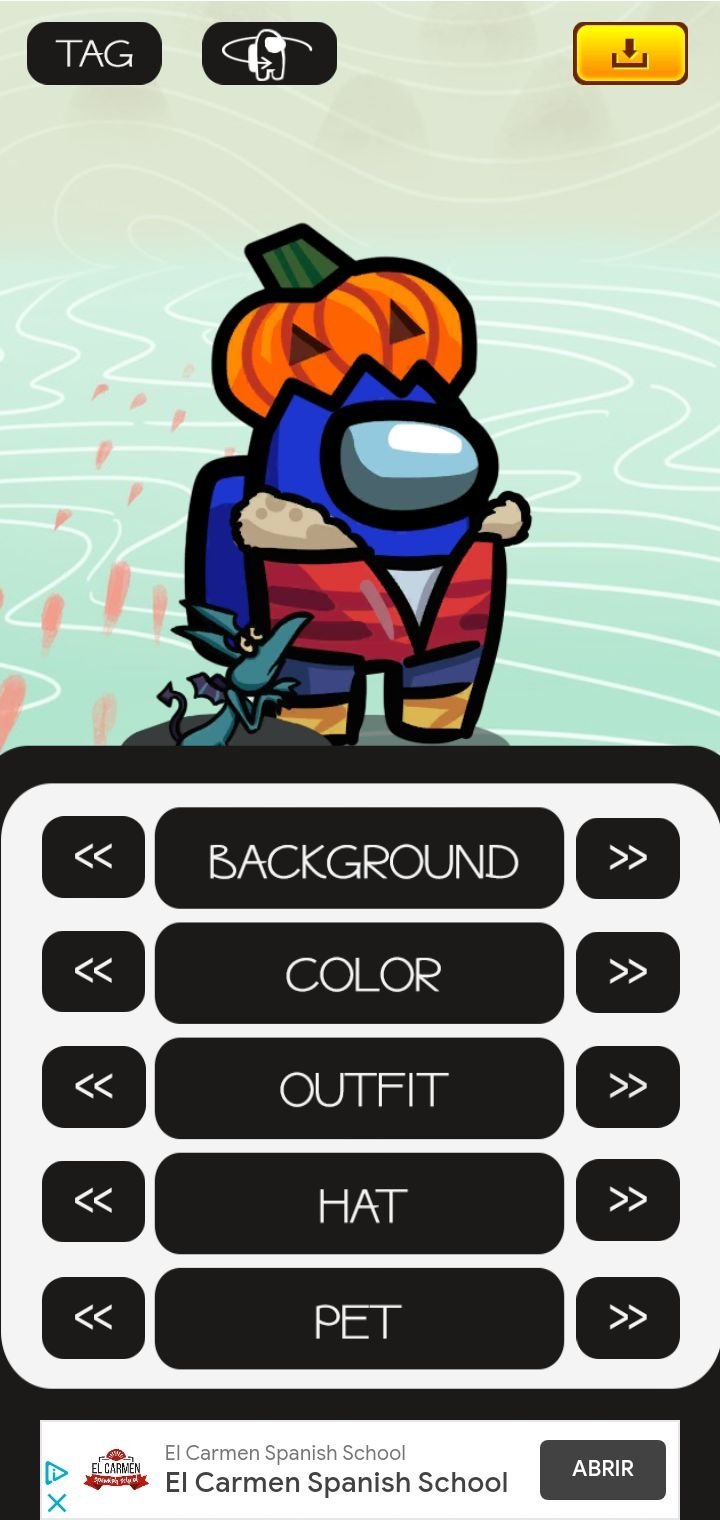Tap the crewmate rotate icon button
The width and height of the screenshot is (720, 1520).
[269, 53]
